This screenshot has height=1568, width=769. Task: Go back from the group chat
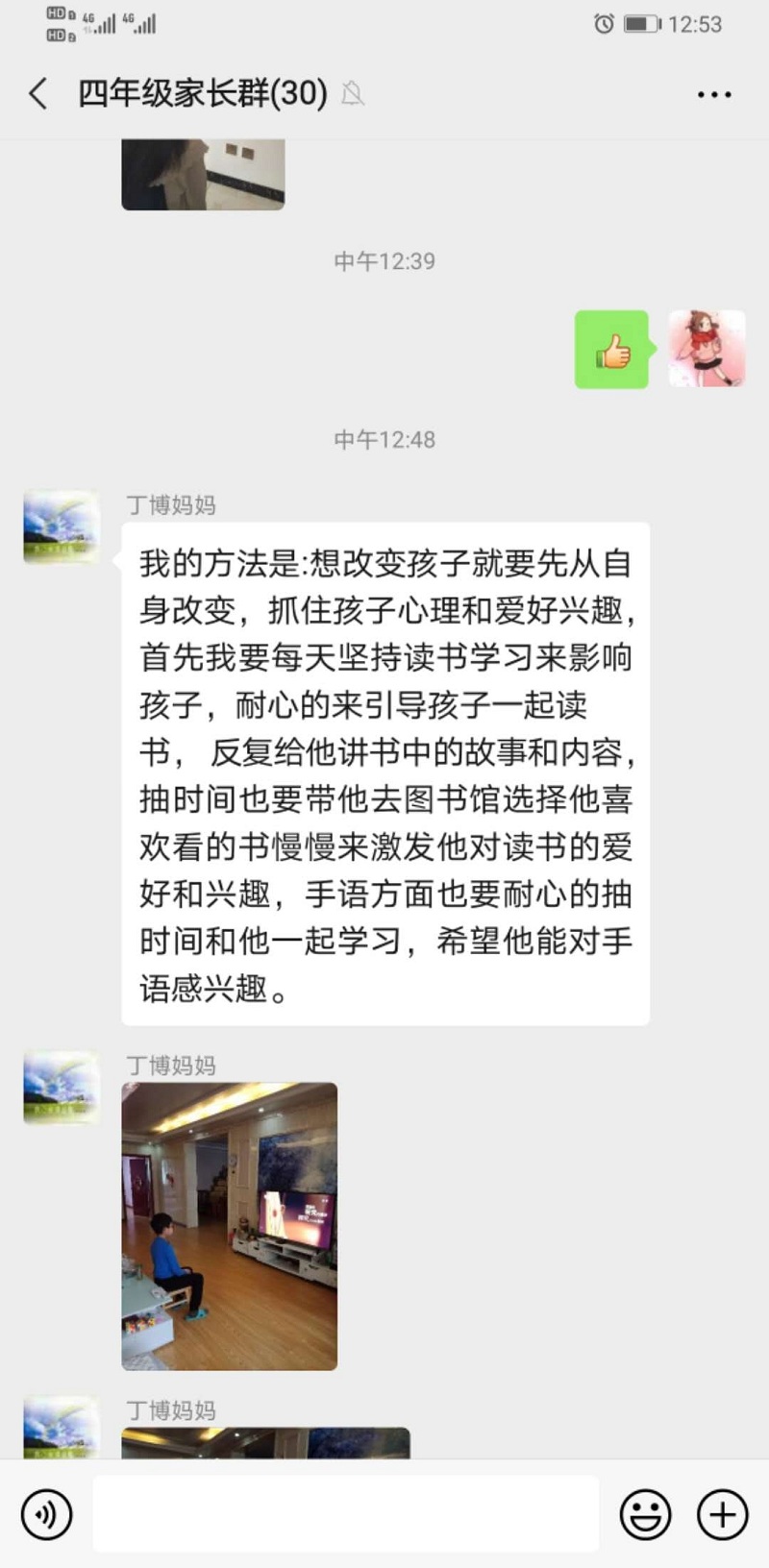click(38, 94)
